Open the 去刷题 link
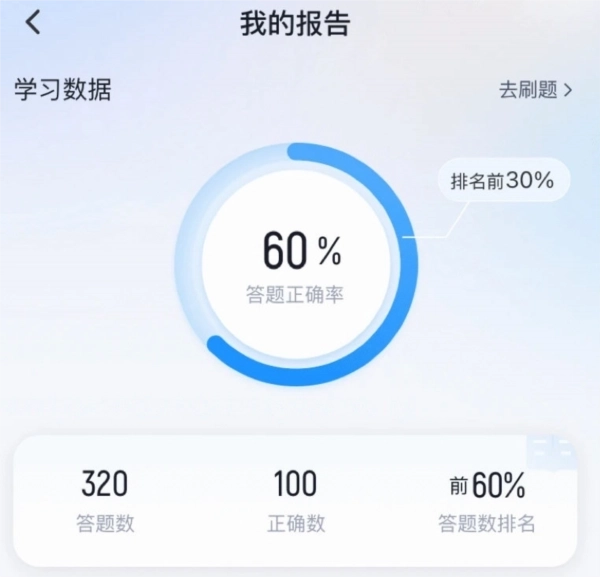600x577 pixels. point(536,90)
